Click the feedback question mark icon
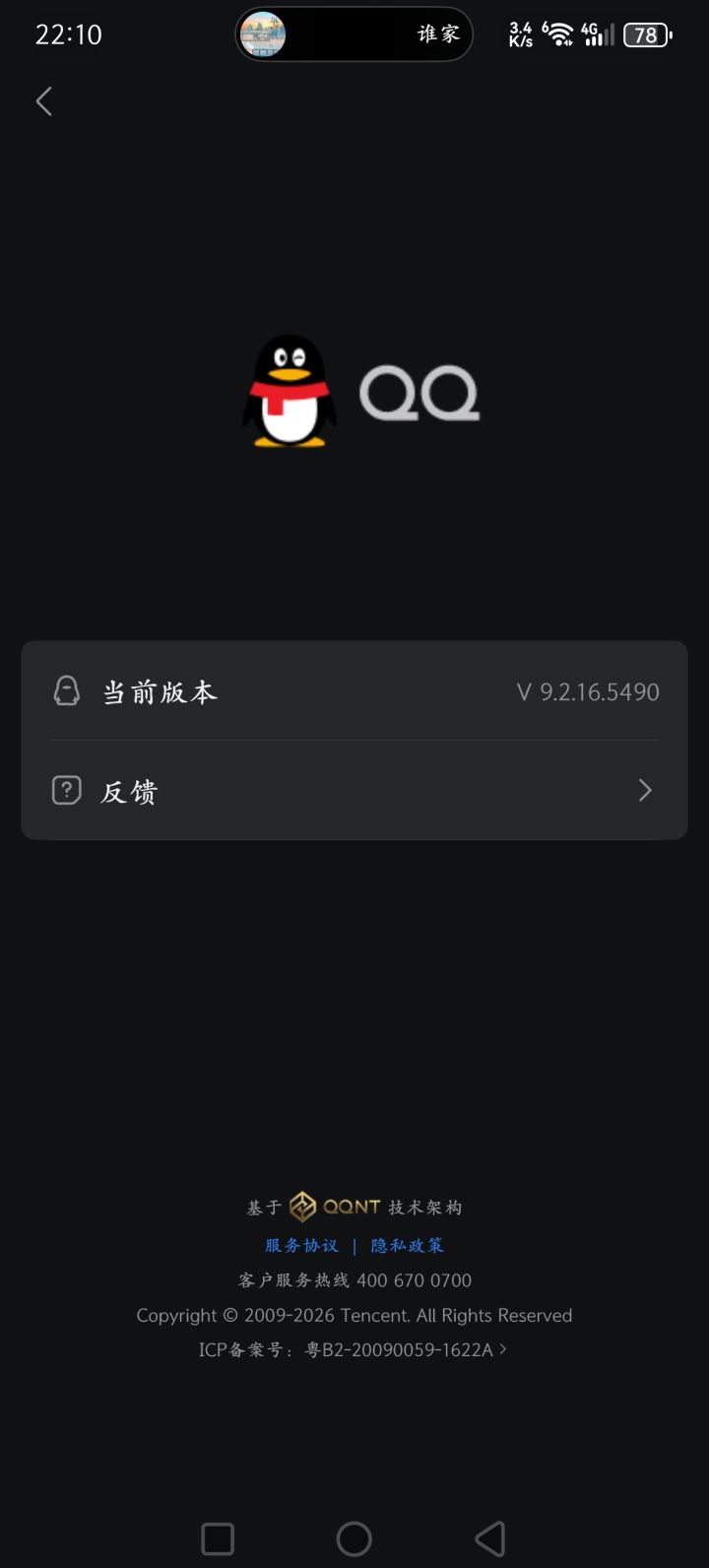 coord(66,790)
